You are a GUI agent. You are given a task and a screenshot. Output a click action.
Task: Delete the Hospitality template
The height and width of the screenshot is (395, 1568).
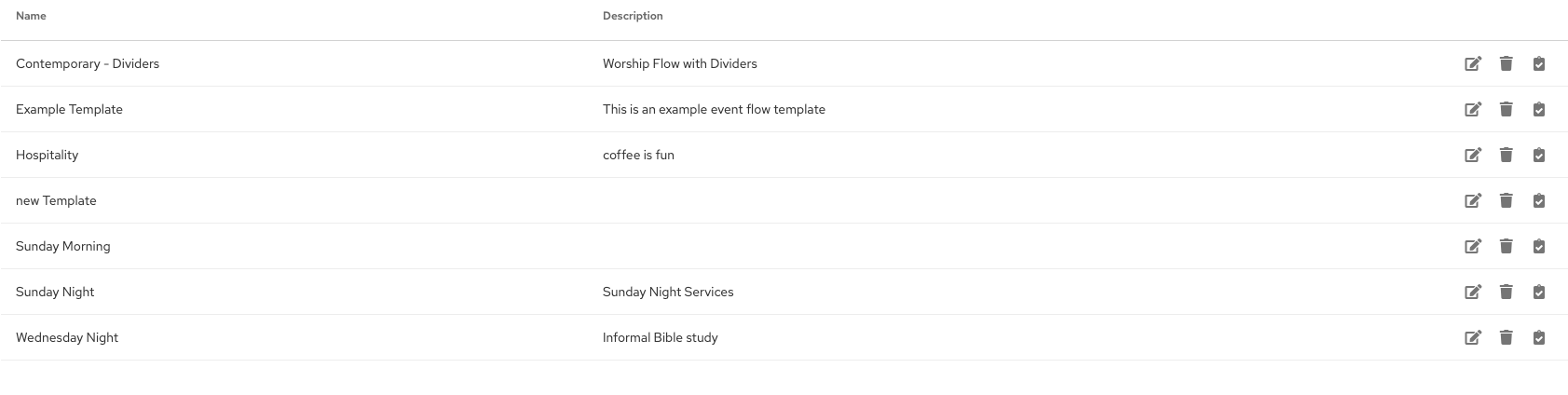(x=1506, y=155)
